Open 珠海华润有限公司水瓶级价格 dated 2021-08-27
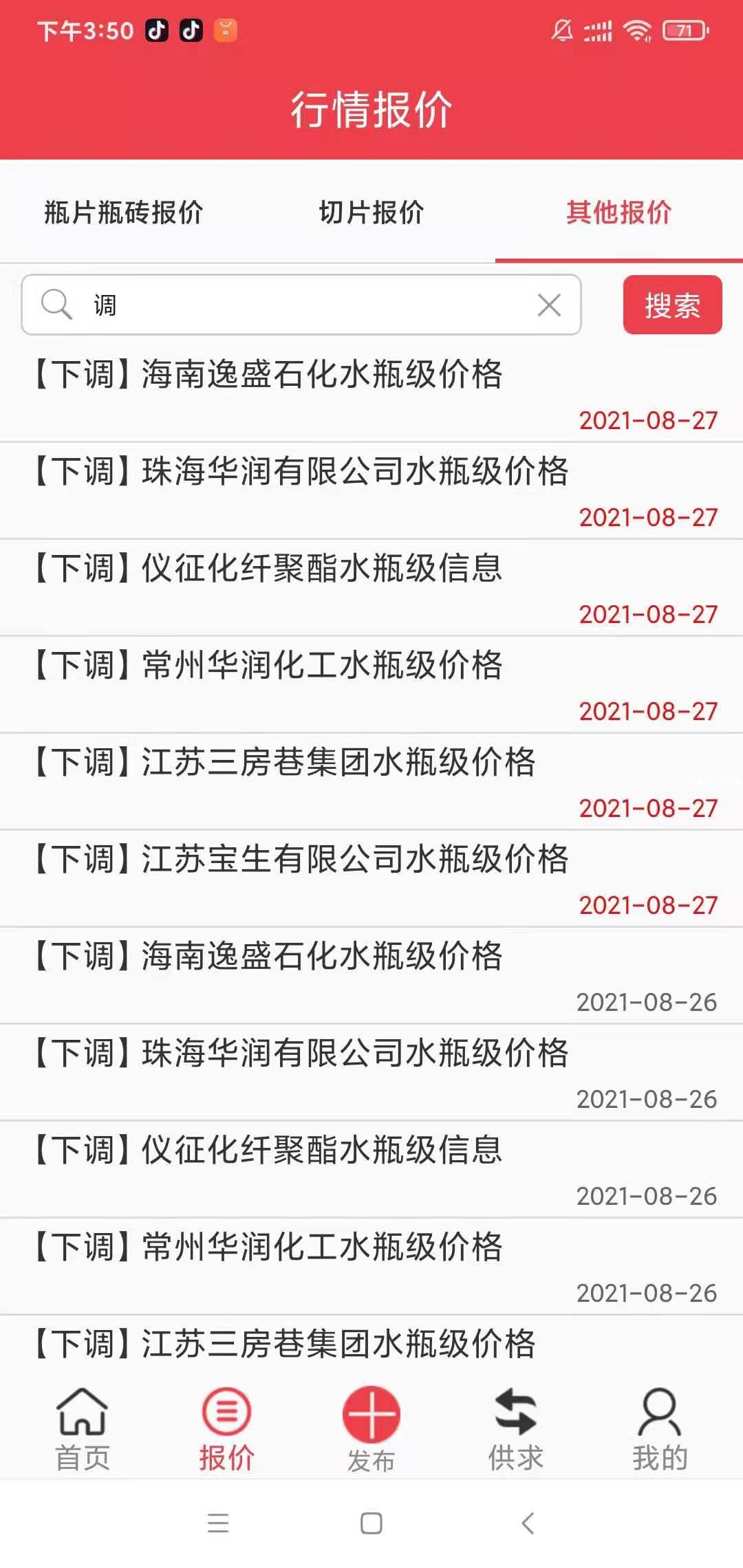The width and height of the screenshot is (743, 1568). click(x=371, y=490)
